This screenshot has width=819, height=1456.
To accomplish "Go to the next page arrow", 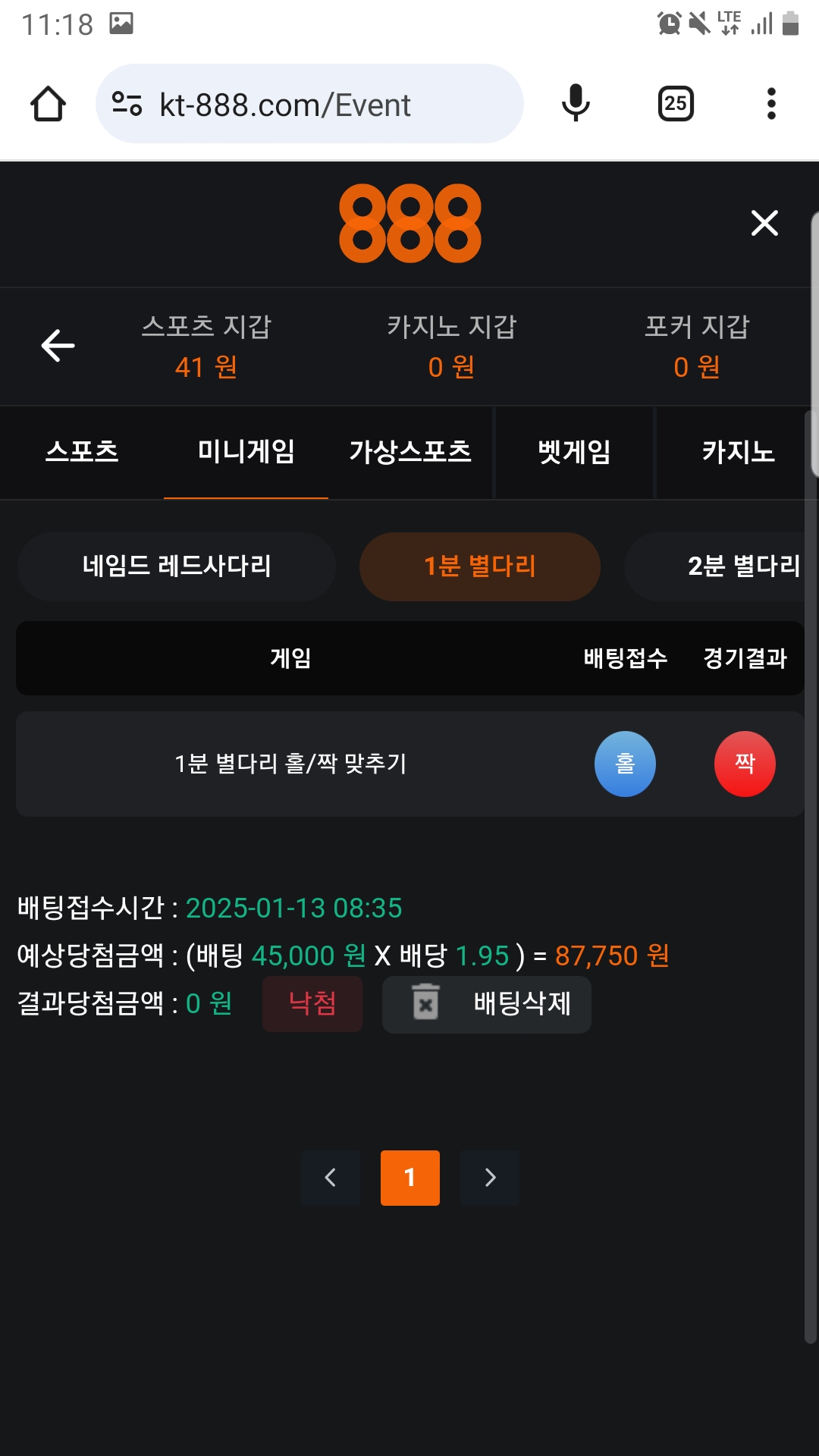I will (490, 1178).
